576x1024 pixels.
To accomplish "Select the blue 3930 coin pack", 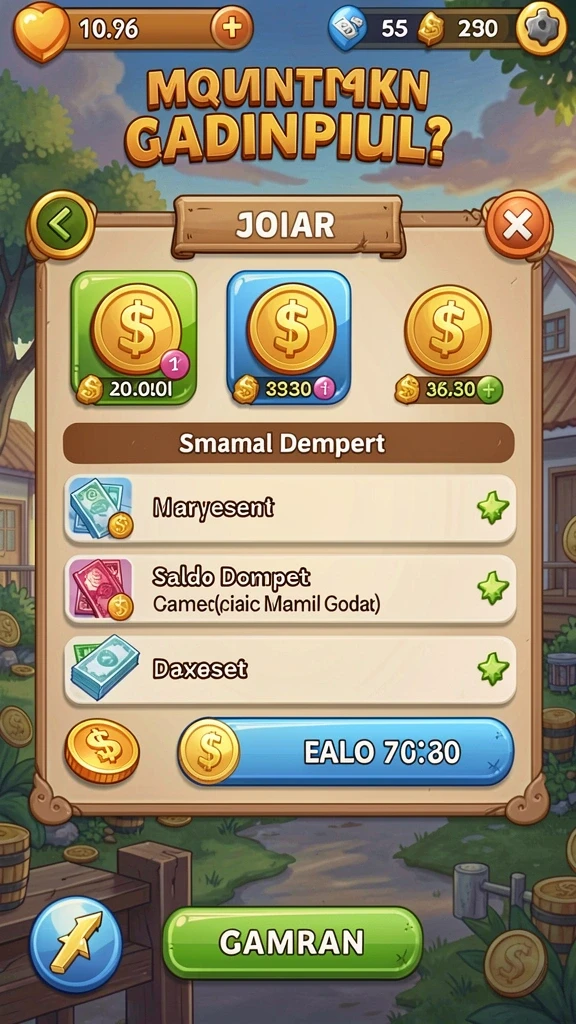I will point(288,338).
